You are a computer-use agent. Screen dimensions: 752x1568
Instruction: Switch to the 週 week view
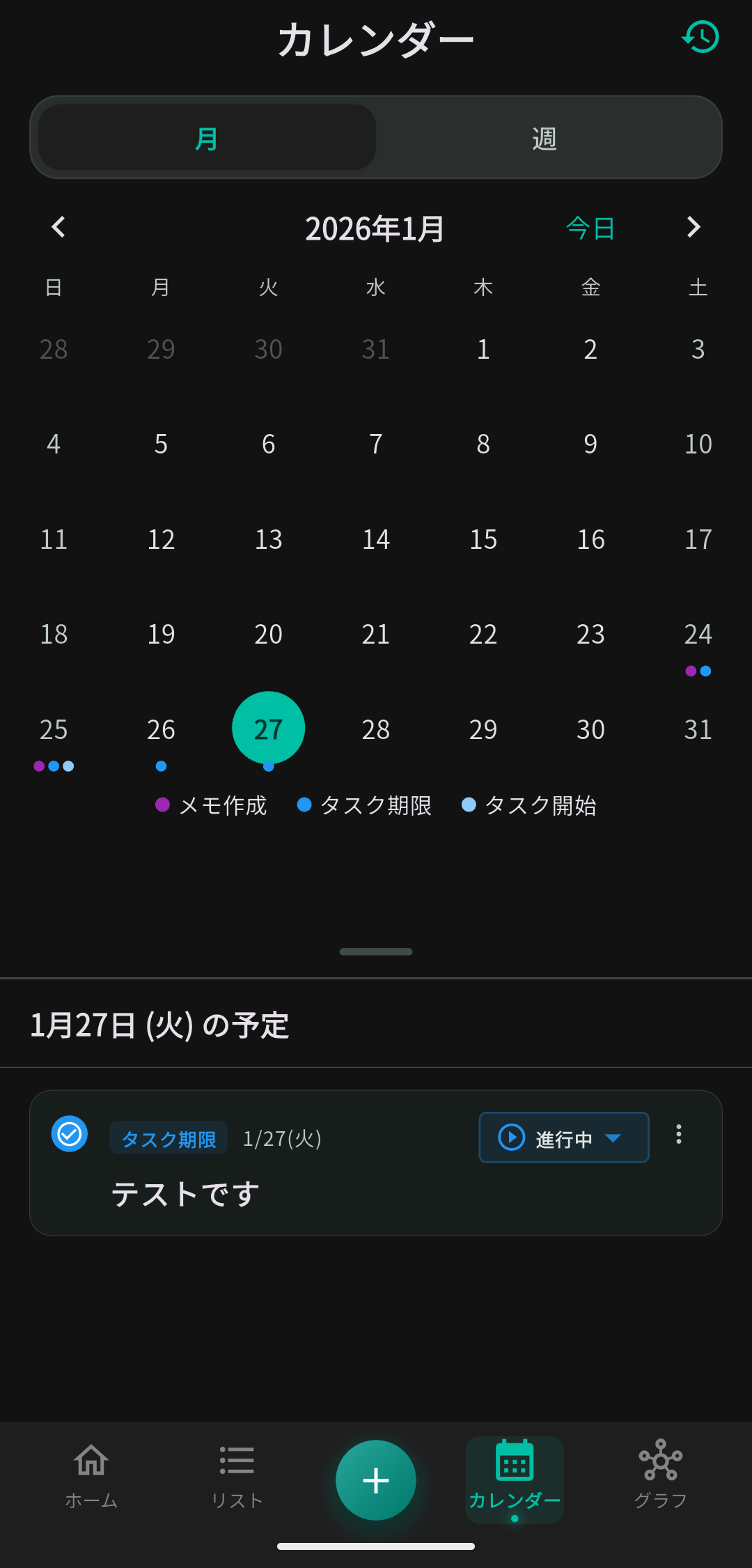coord(545,138)
